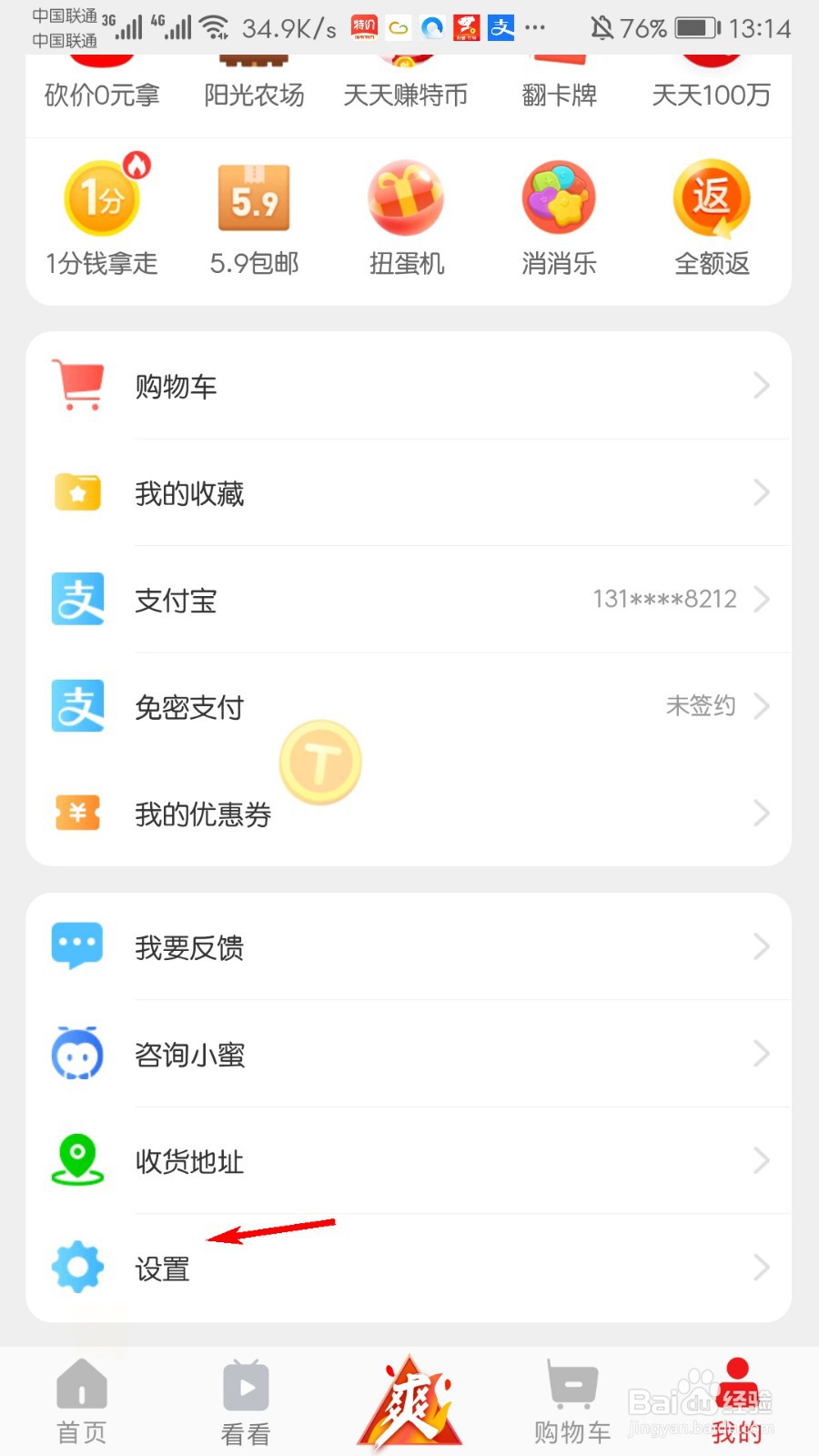Image resolution: width=819 pixels, height=1456 pixels.
Task: Select the 我的 tab
Action: click(737, 1403)
